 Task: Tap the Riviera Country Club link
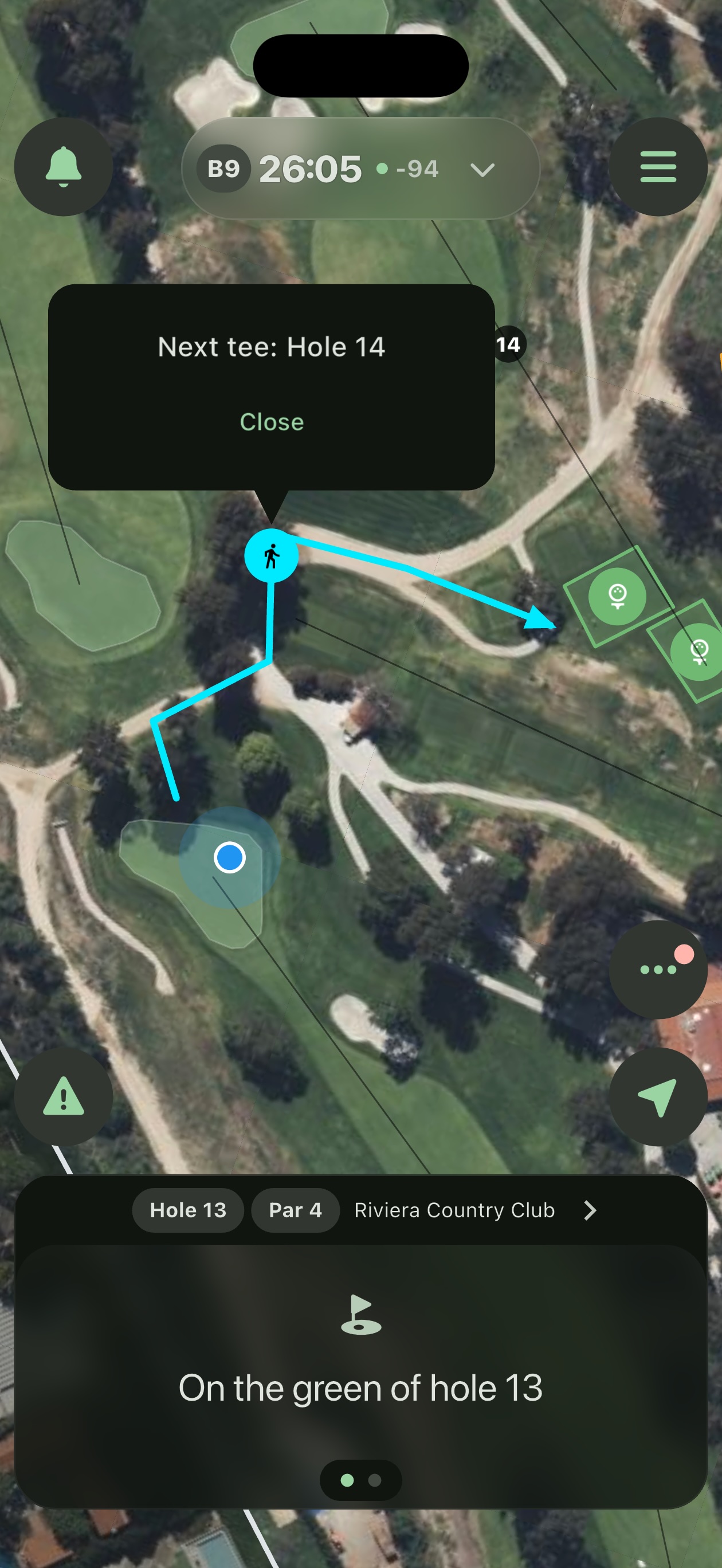[x=454, y=1210]
